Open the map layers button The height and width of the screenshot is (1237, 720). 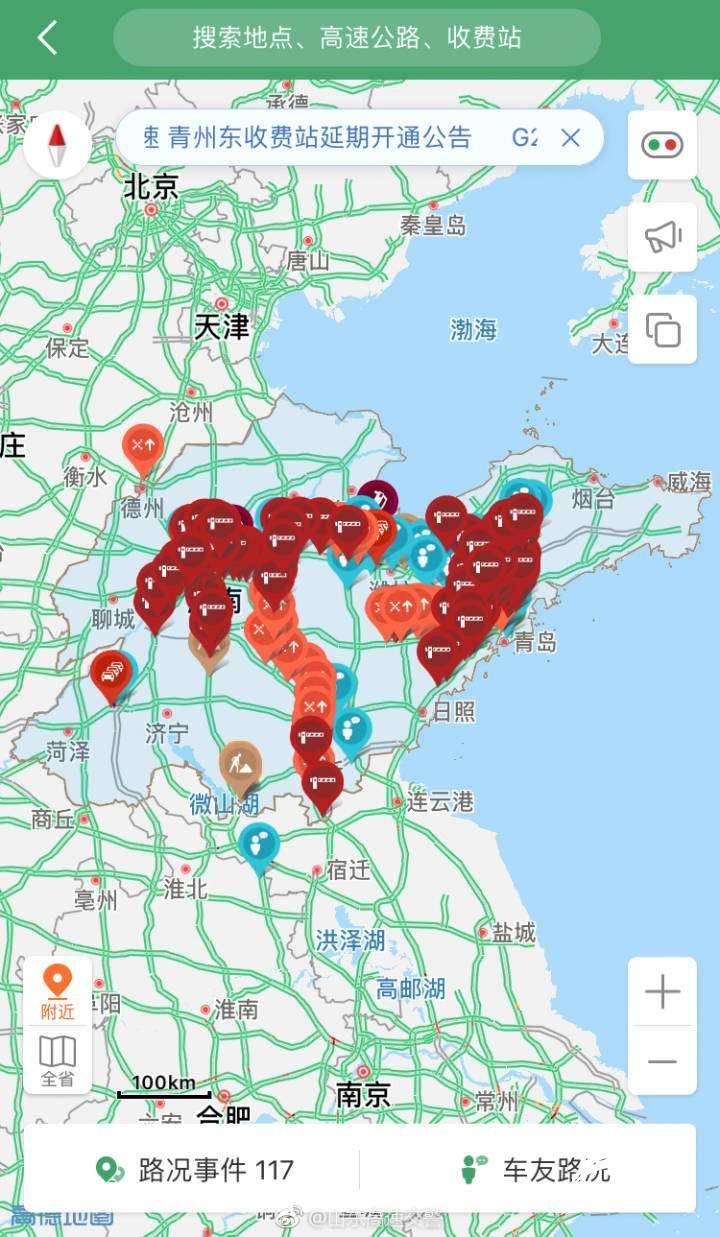pos(662,329)
